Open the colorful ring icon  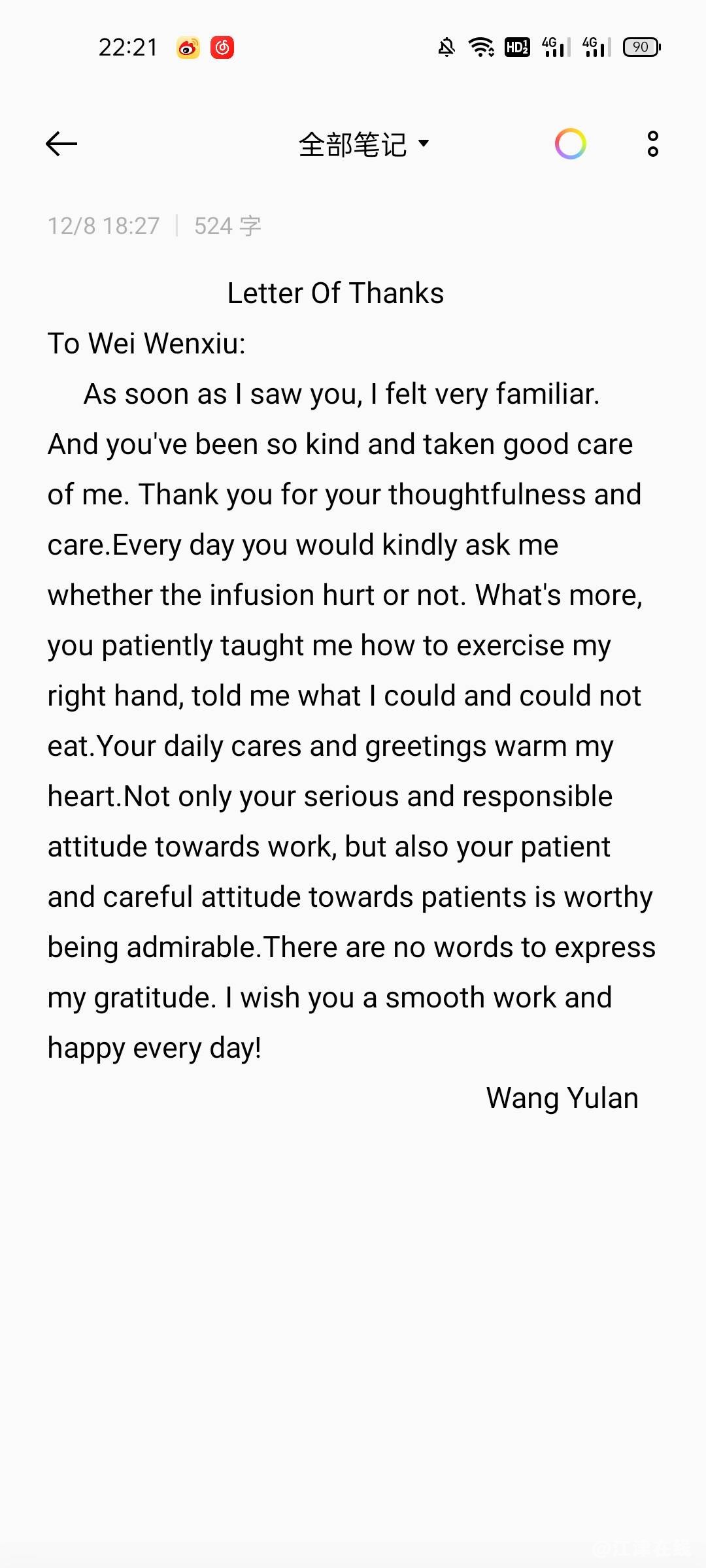[570, 144]
